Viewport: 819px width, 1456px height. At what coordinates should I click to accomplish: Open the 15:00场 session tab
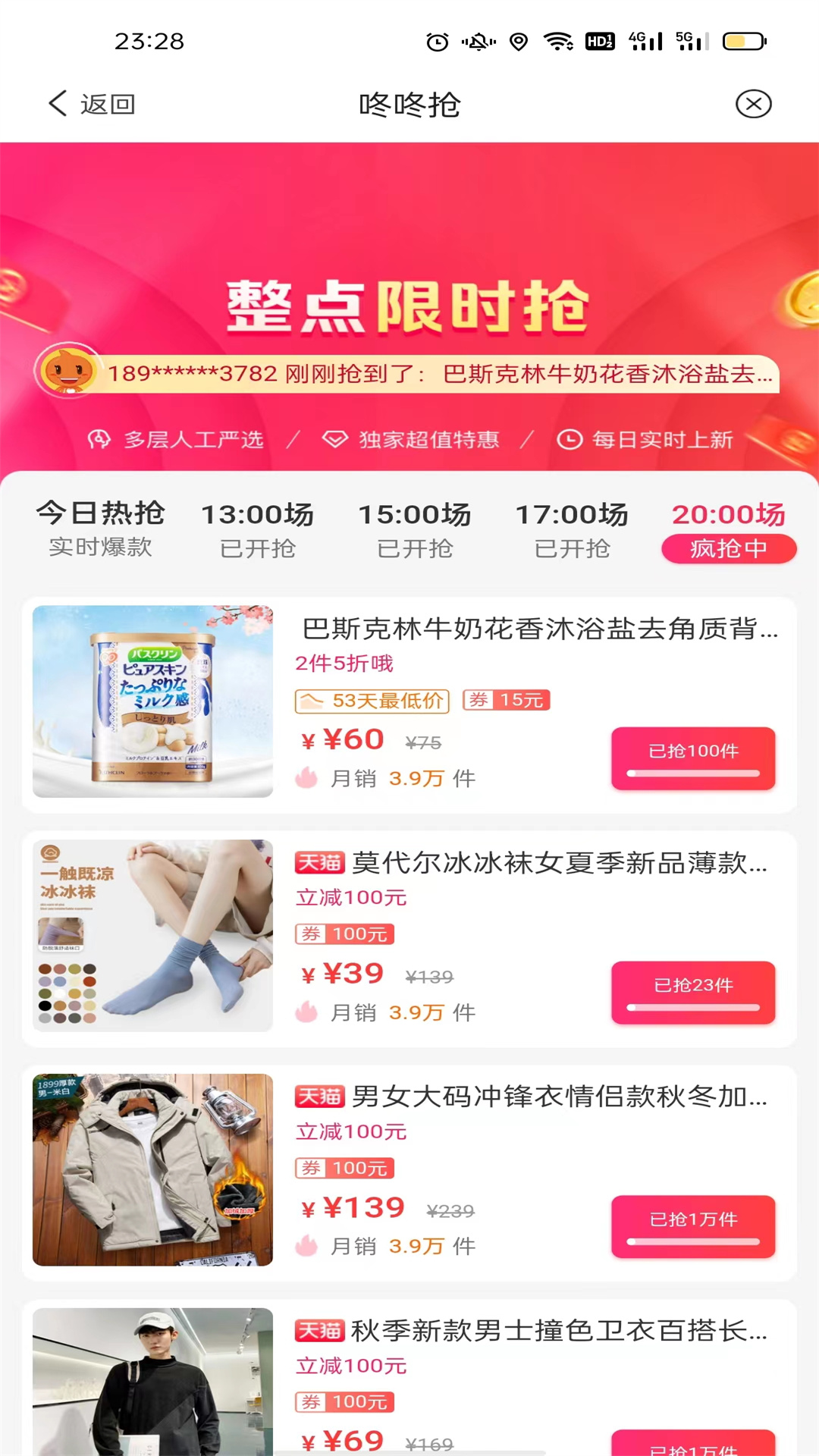414,529
